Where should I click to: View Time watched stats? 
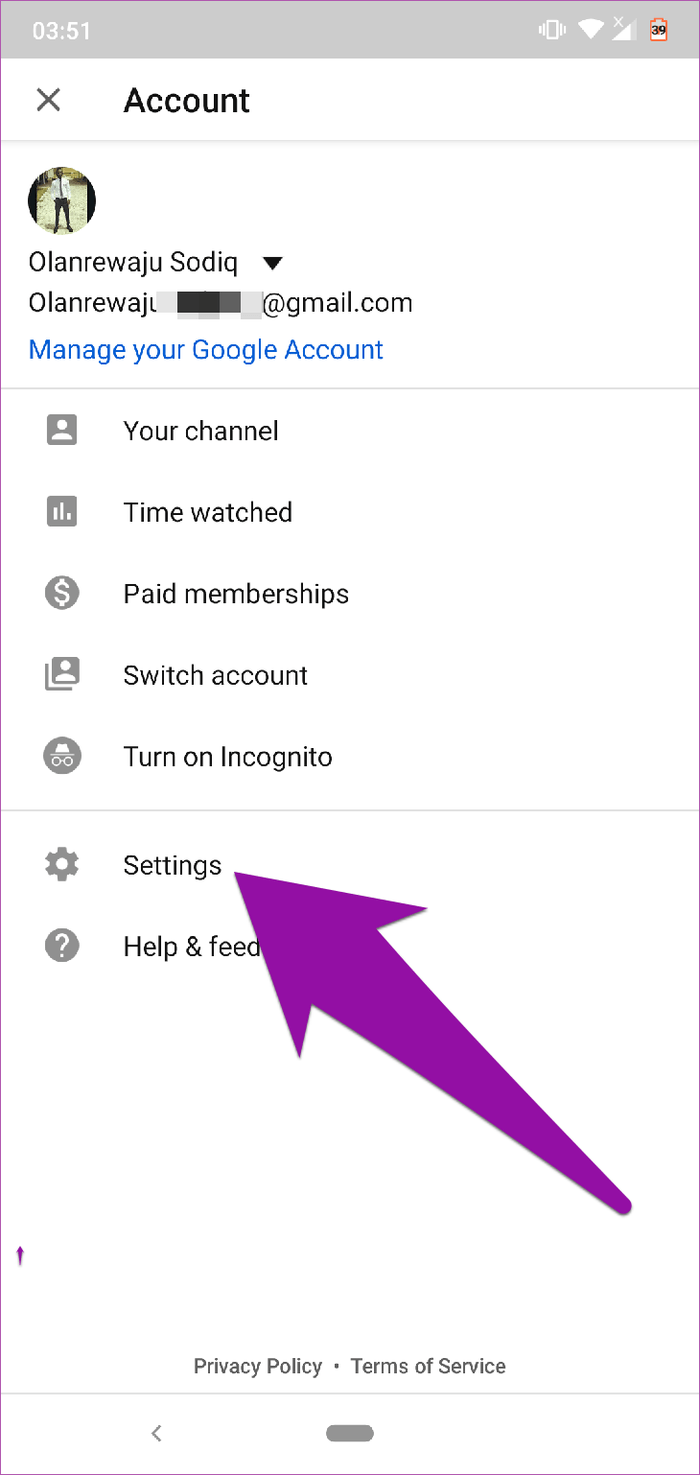(207, 512)
